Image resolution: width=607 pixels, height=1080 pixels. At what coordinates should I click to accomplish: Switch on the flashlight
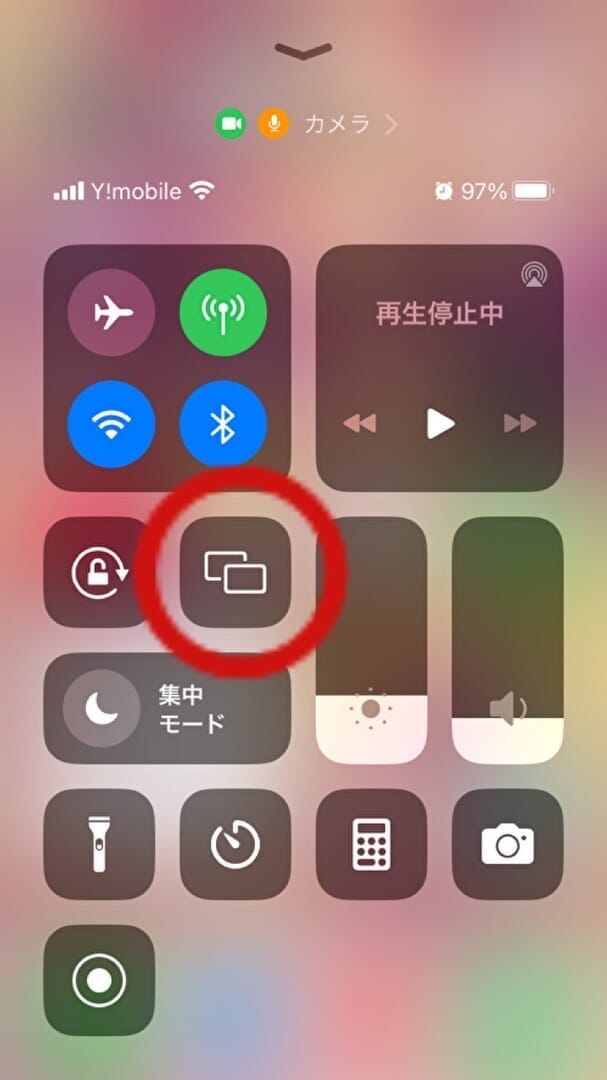pyautogui.click(x=98, y=844)
